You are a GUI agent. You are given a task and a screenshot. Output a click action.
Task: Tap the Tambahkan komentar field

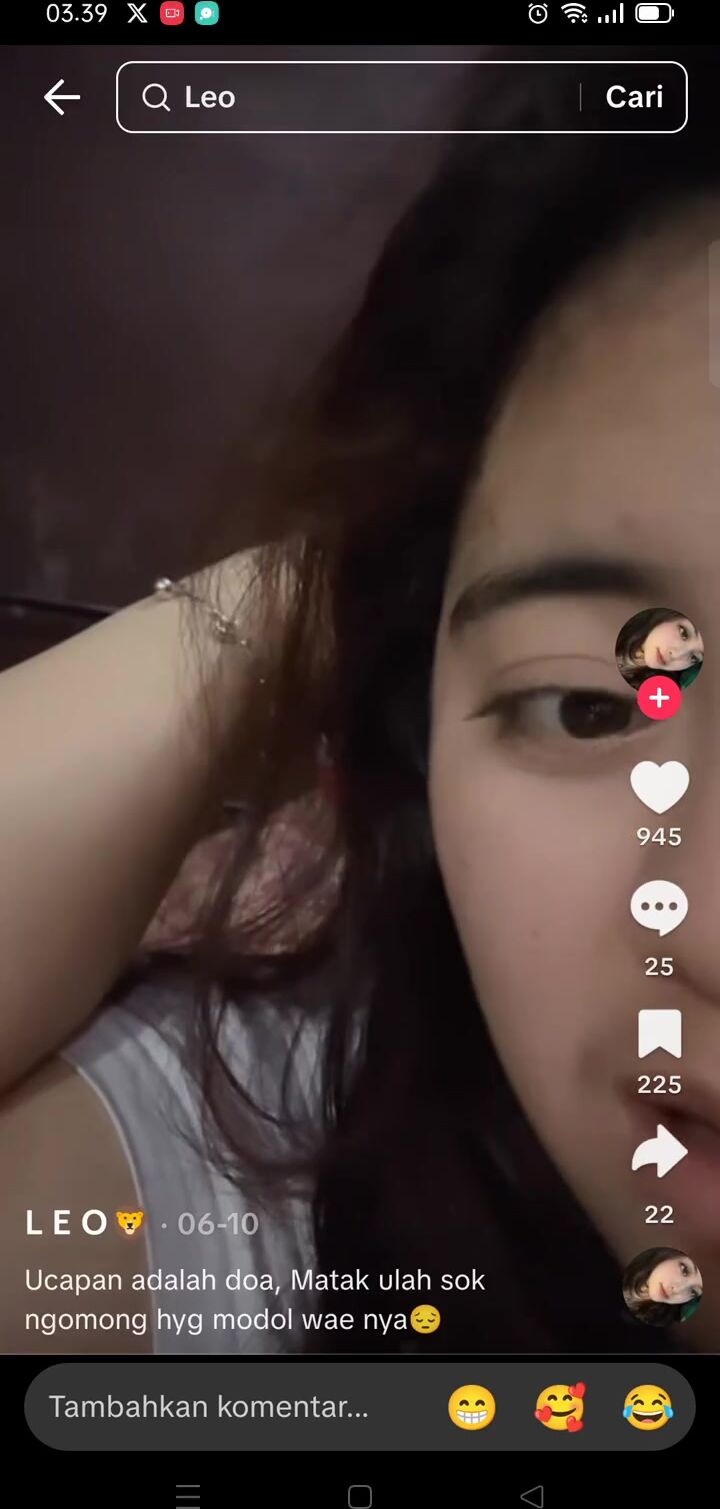point(210,1407)
